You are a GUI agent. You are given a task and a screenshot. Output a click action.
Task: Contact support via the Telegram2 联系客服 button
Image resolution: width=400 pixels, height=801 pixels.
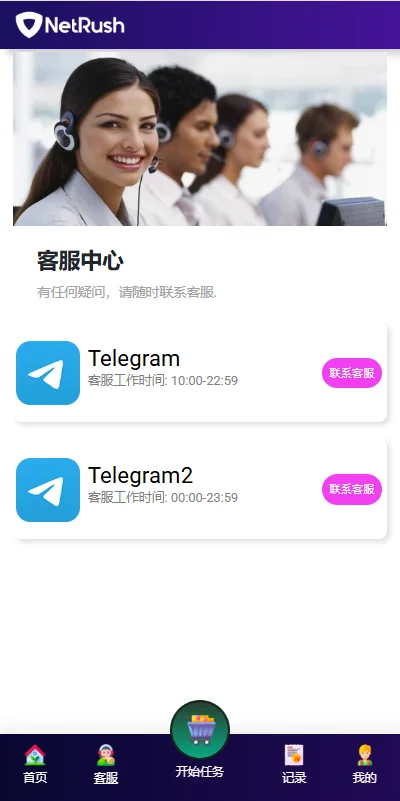tap(352, 489)
